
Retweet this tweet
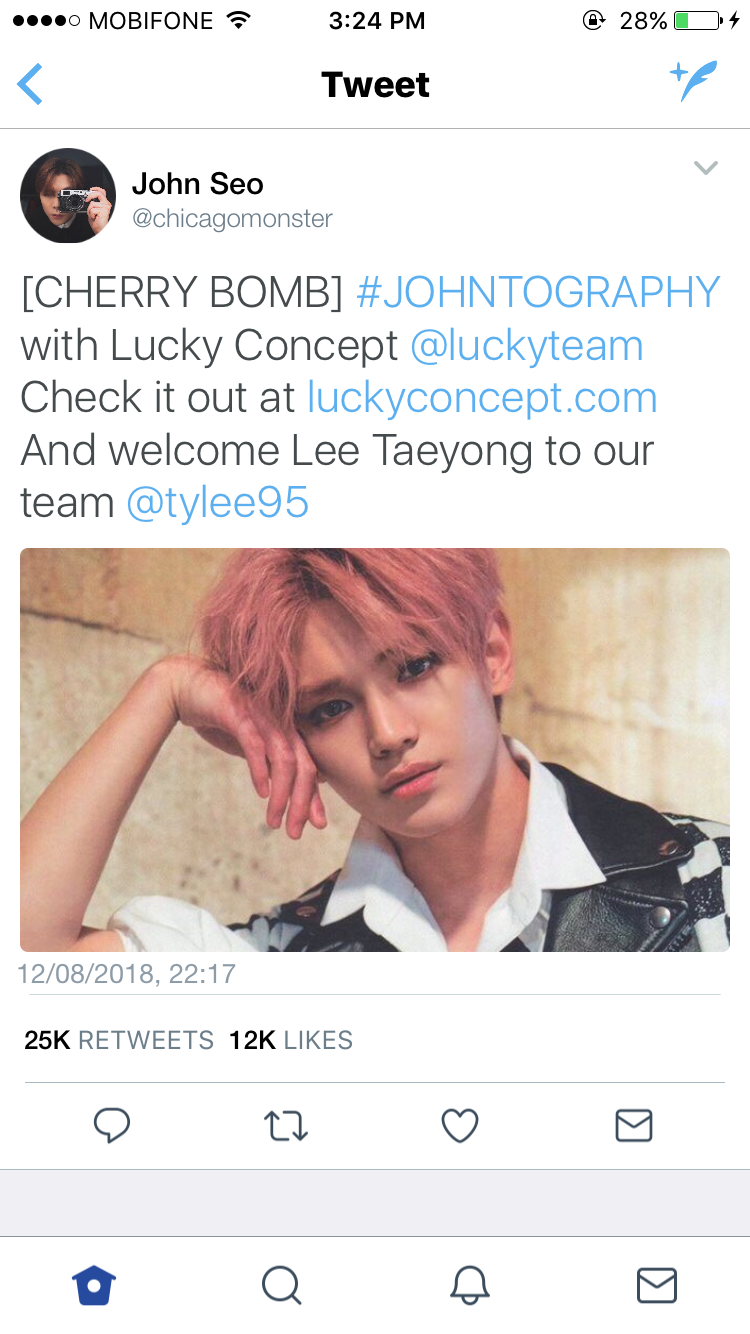tap(286, 1126)
